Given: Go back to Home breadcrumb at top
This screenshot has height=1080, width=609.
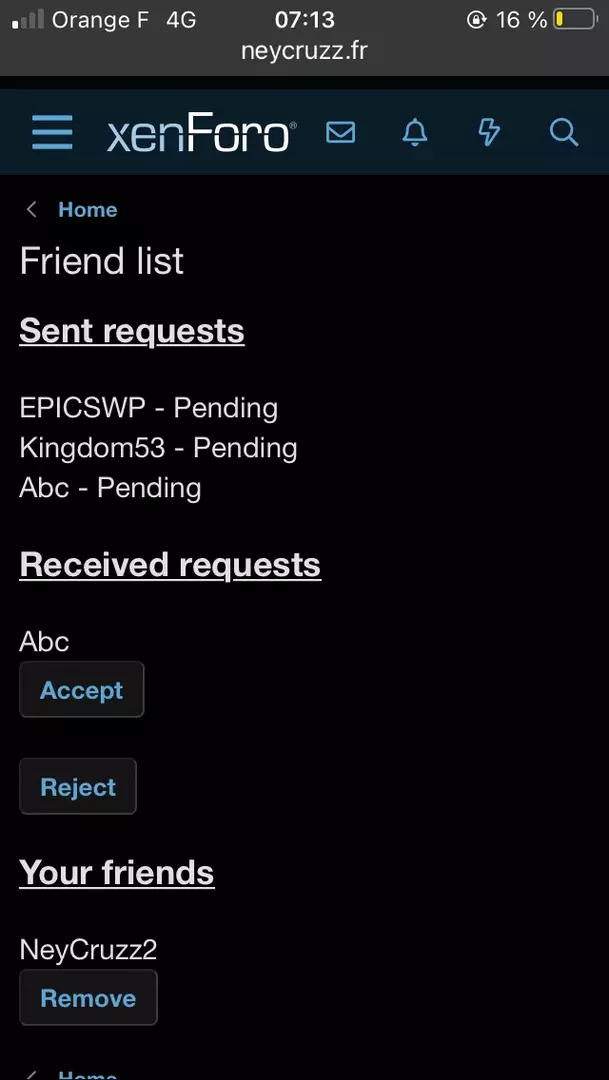Looking at the screenshot, I should pos(87,210).
